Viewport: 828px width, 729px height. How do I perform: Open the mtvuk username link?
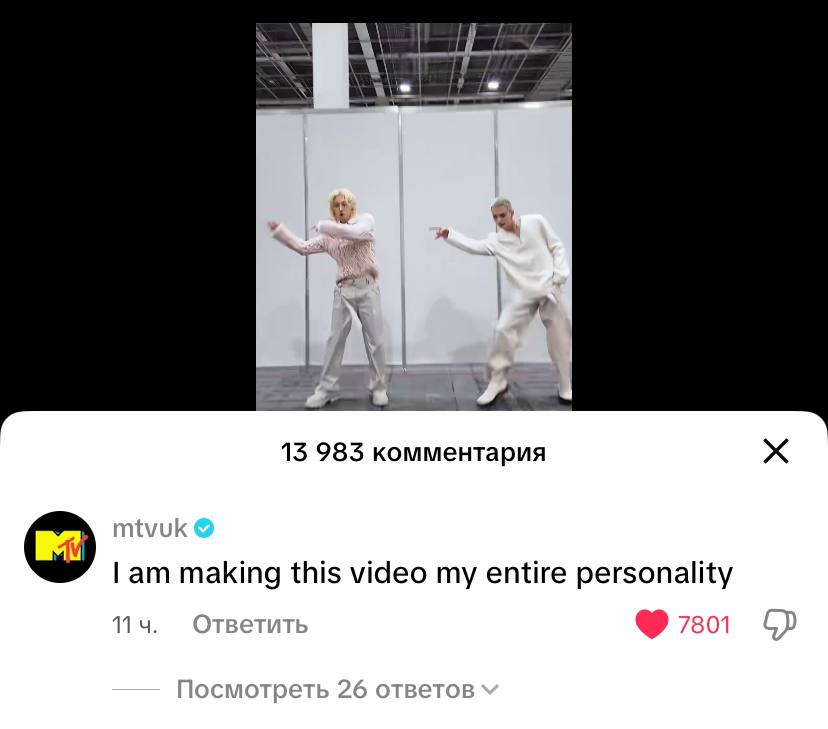(150, 529)
